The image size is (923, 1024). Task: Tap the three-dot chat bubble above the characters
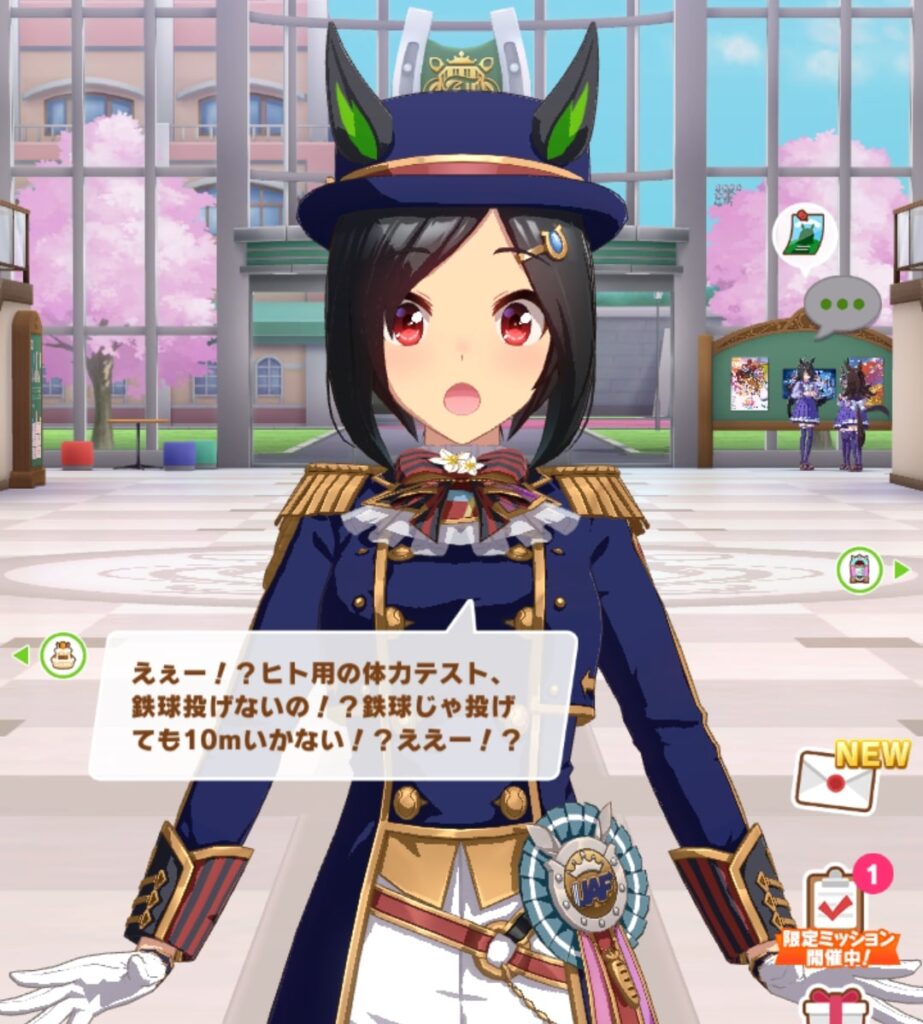point(843,304)
